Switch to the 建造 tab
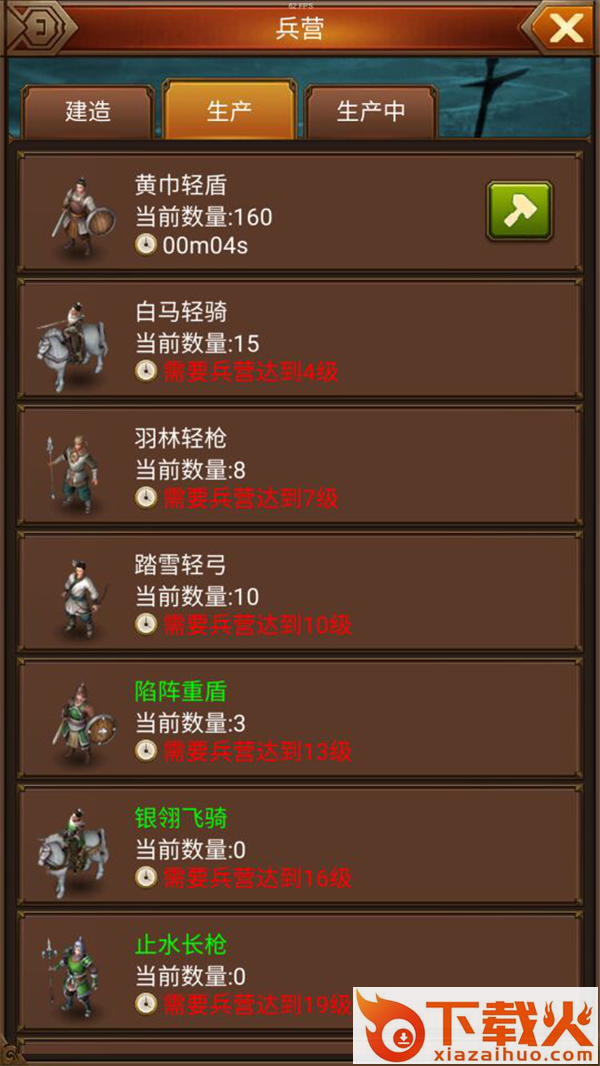Screen dimensions: 600x1066 click(x=88, y=111)
